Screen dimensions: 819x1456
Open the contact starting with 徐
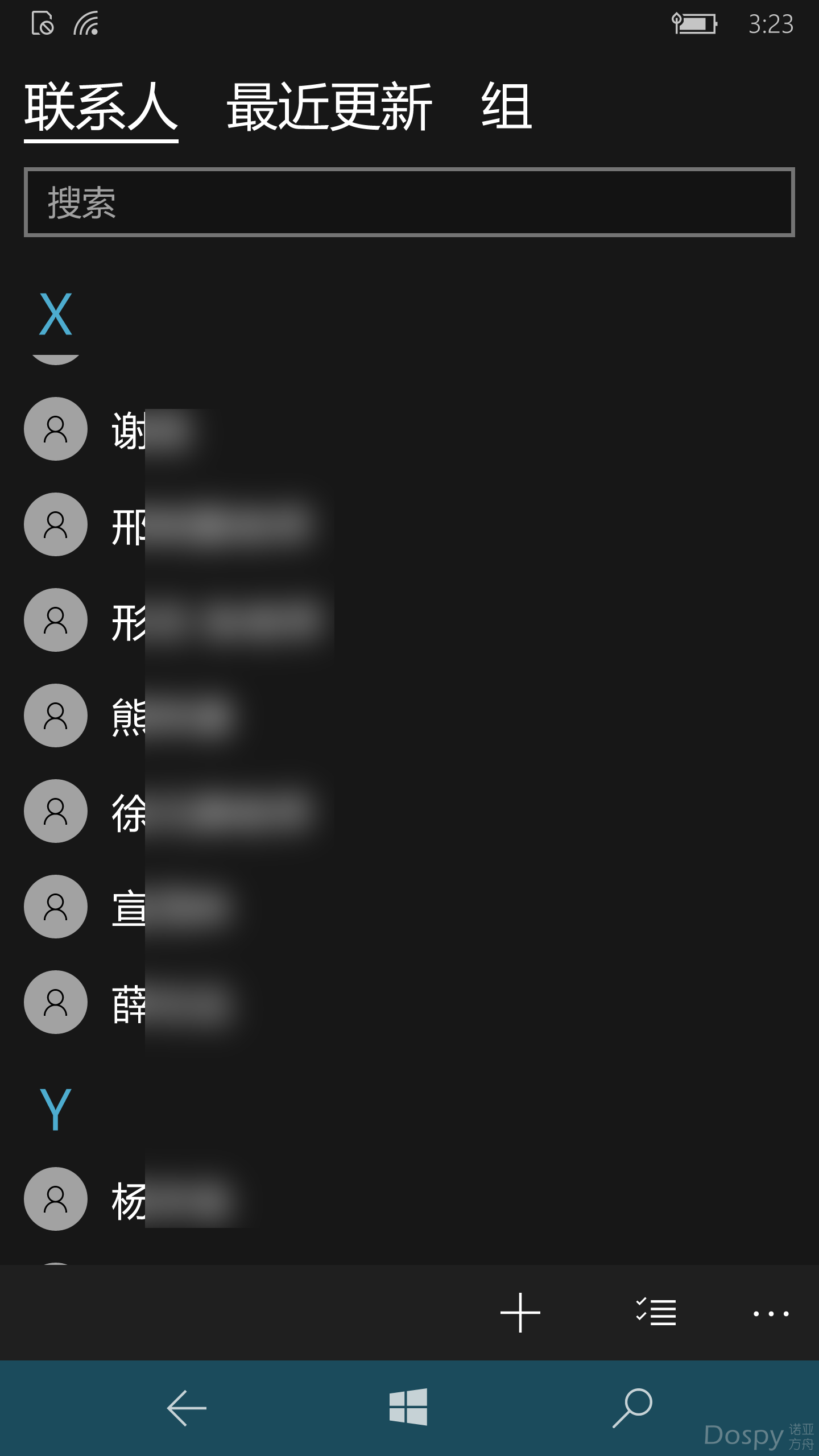click(129, 812)
